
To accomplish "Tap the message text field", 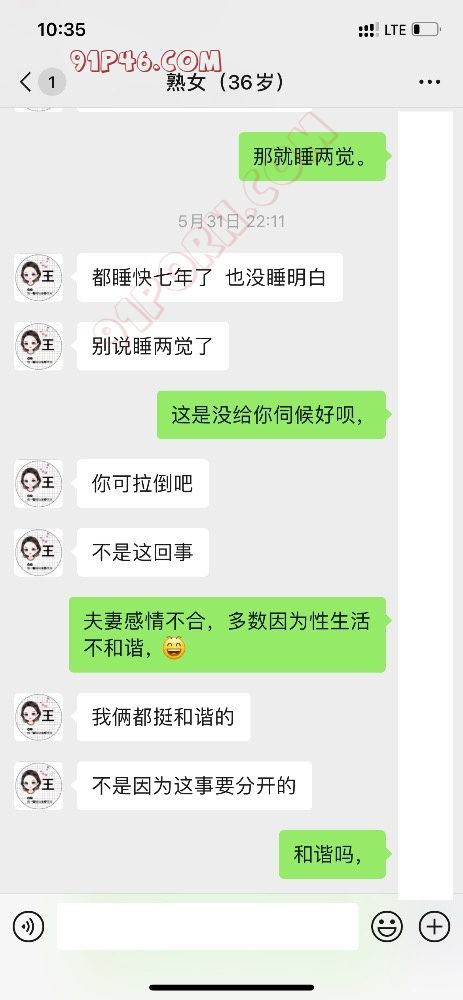I will [x=207, y=926].
